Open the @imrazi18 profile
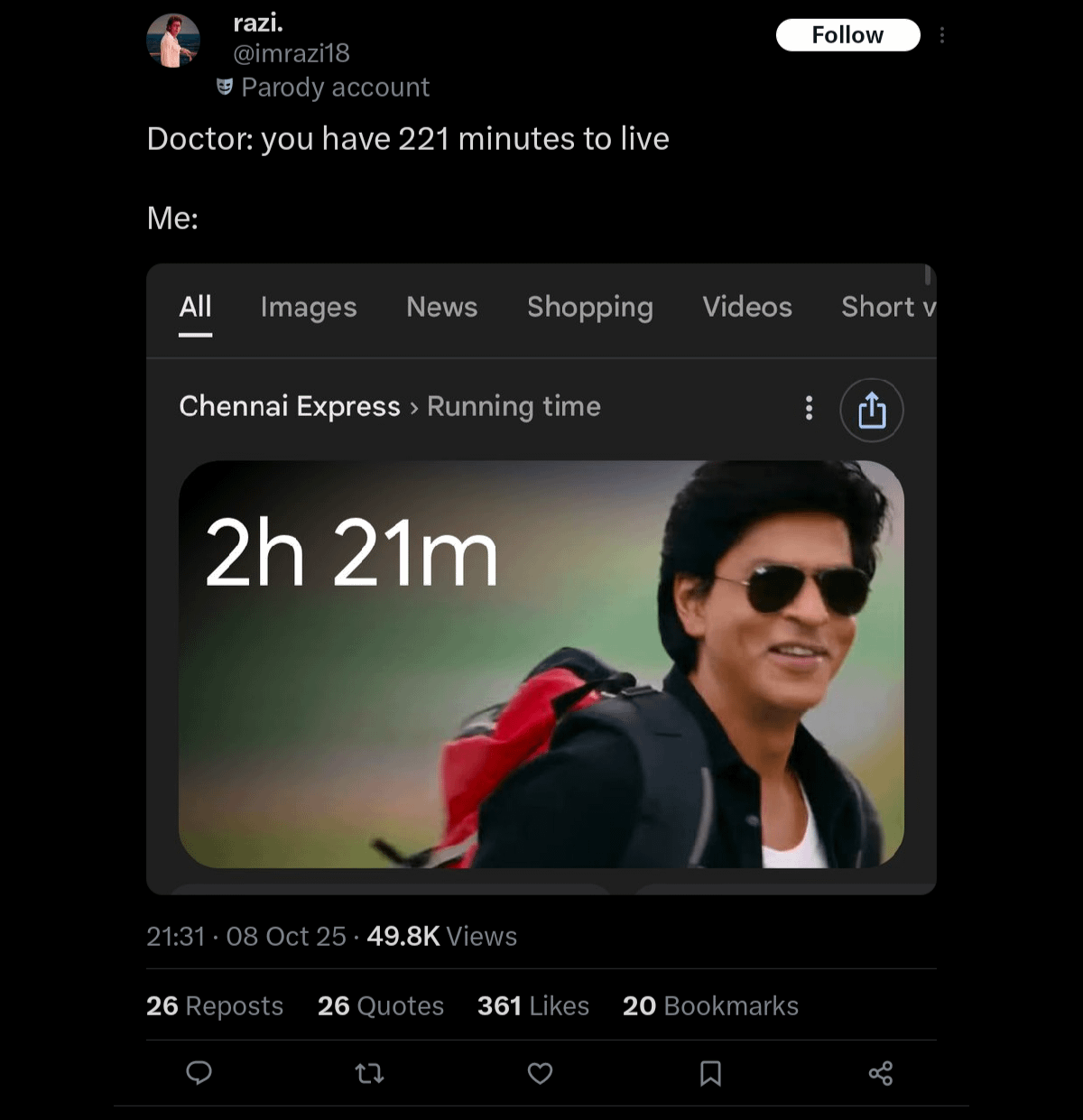This screenshot has width=1083, height=1120. click(291, 53)
